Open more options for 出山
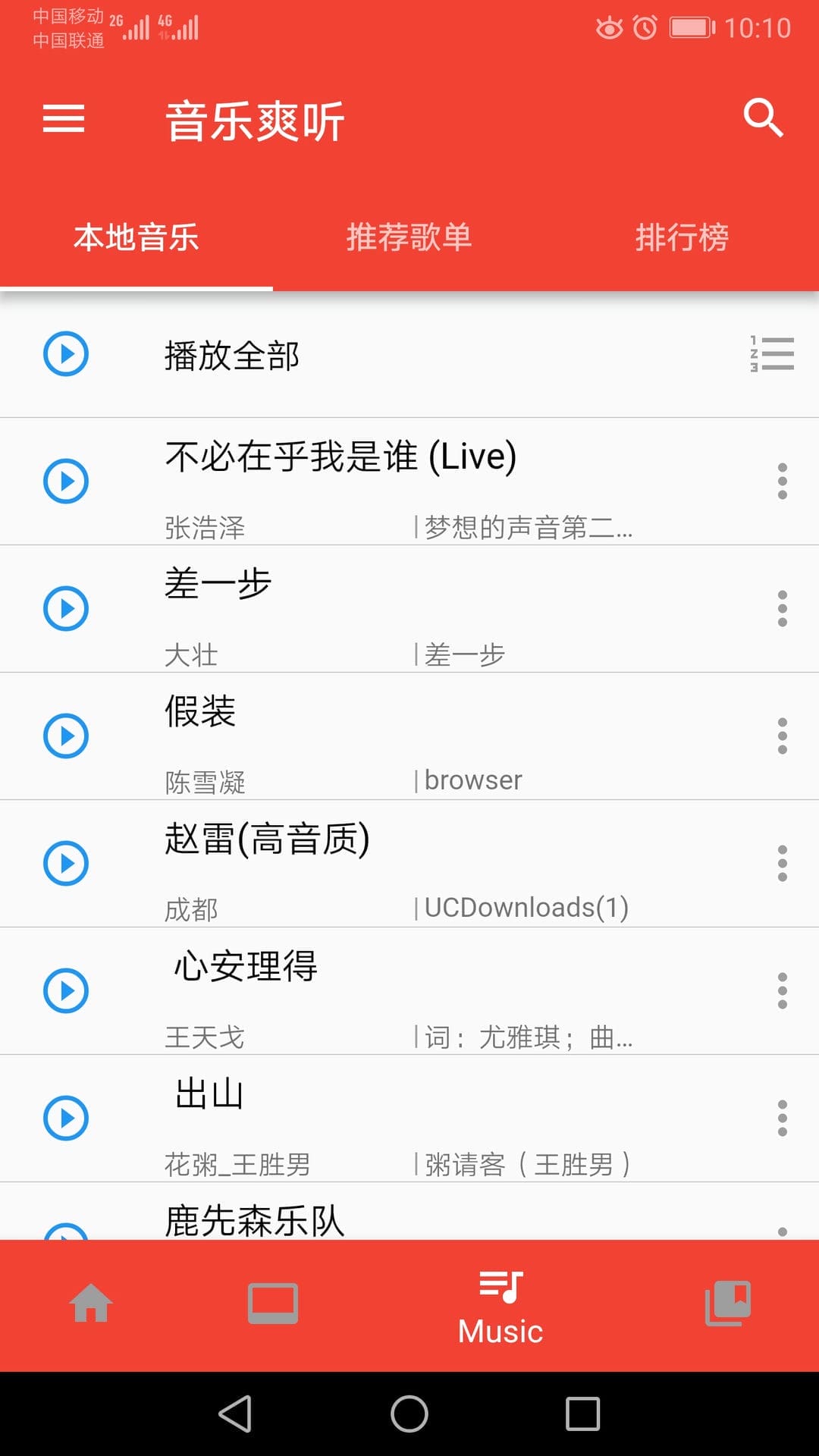Screen dimensions: 819x1456 783,1118
